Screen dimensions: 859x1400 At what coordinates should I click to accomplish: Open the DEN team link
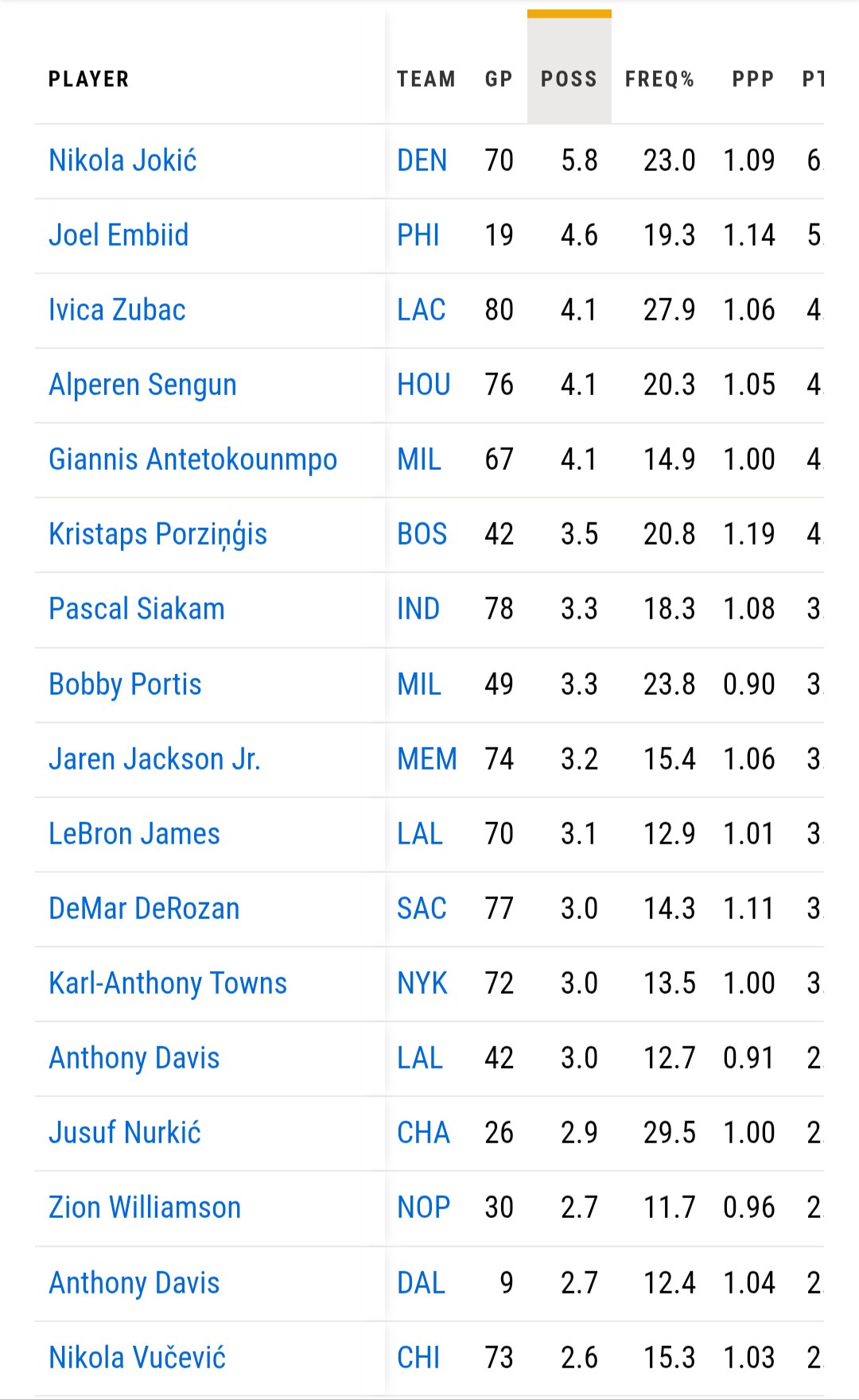(422, 161)
